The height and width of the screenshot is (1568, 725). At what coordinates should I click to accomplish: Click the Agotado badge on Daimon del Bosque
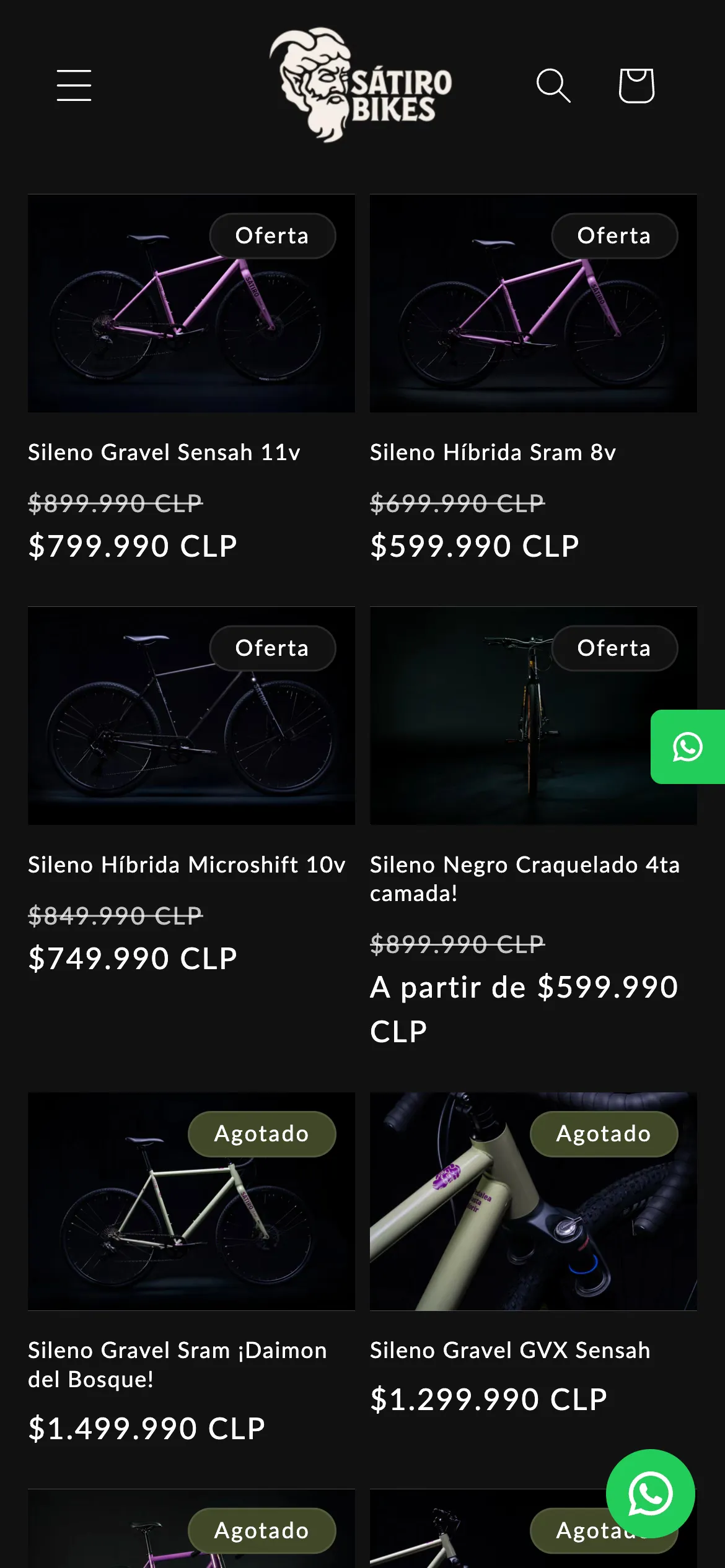click(x=262, y=1133)
